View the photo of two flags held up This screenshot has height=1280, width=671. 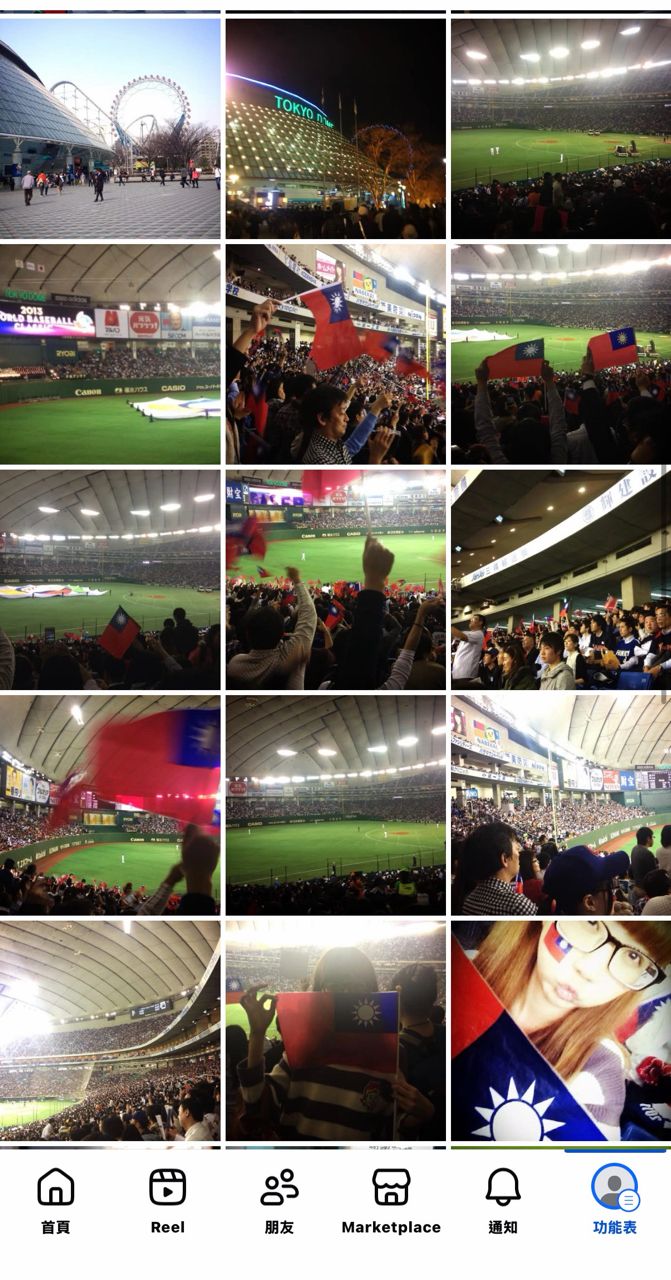[x=561, y=354]
